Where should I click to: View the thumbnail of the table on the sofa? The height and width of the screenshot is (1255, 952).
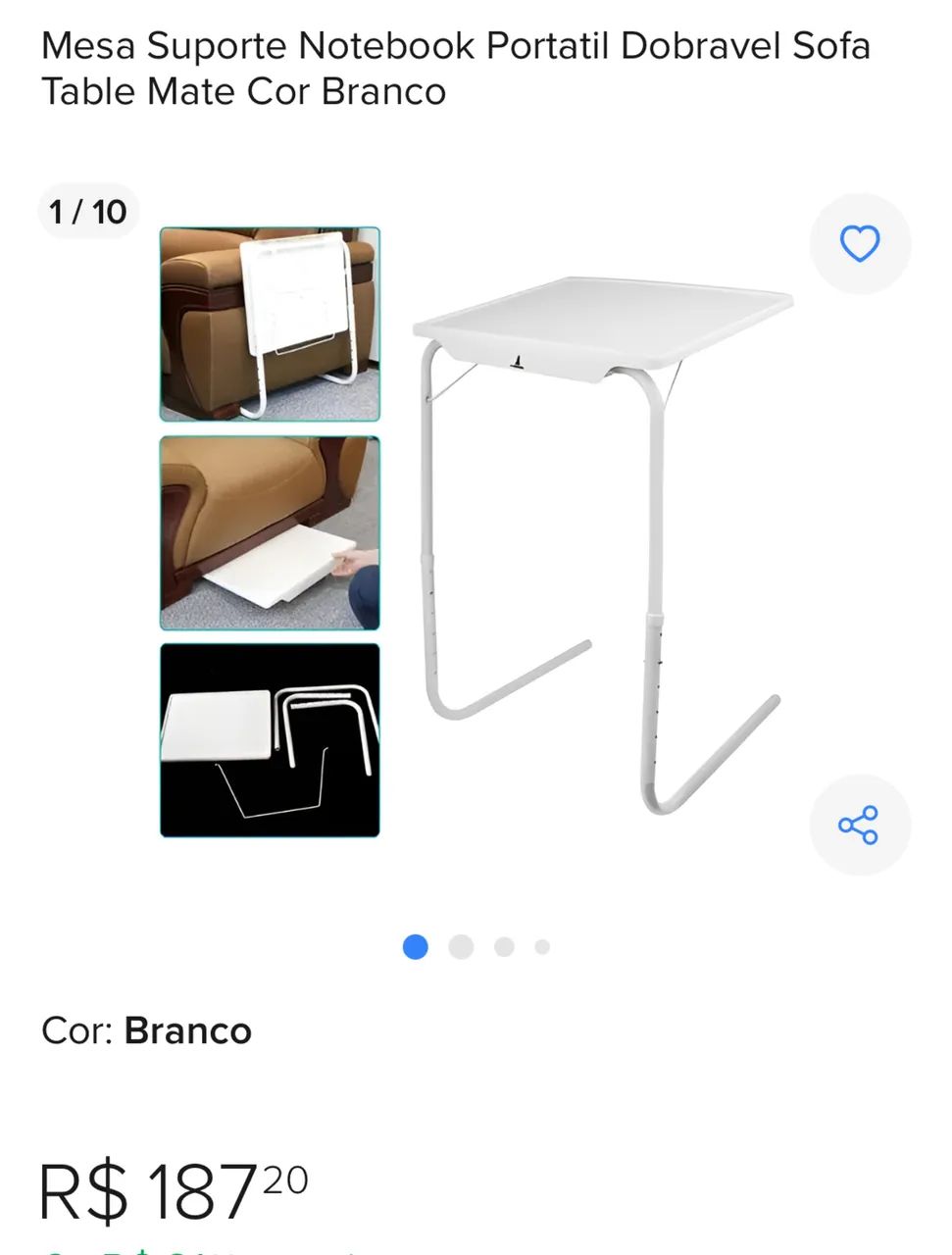click(269, 324)
